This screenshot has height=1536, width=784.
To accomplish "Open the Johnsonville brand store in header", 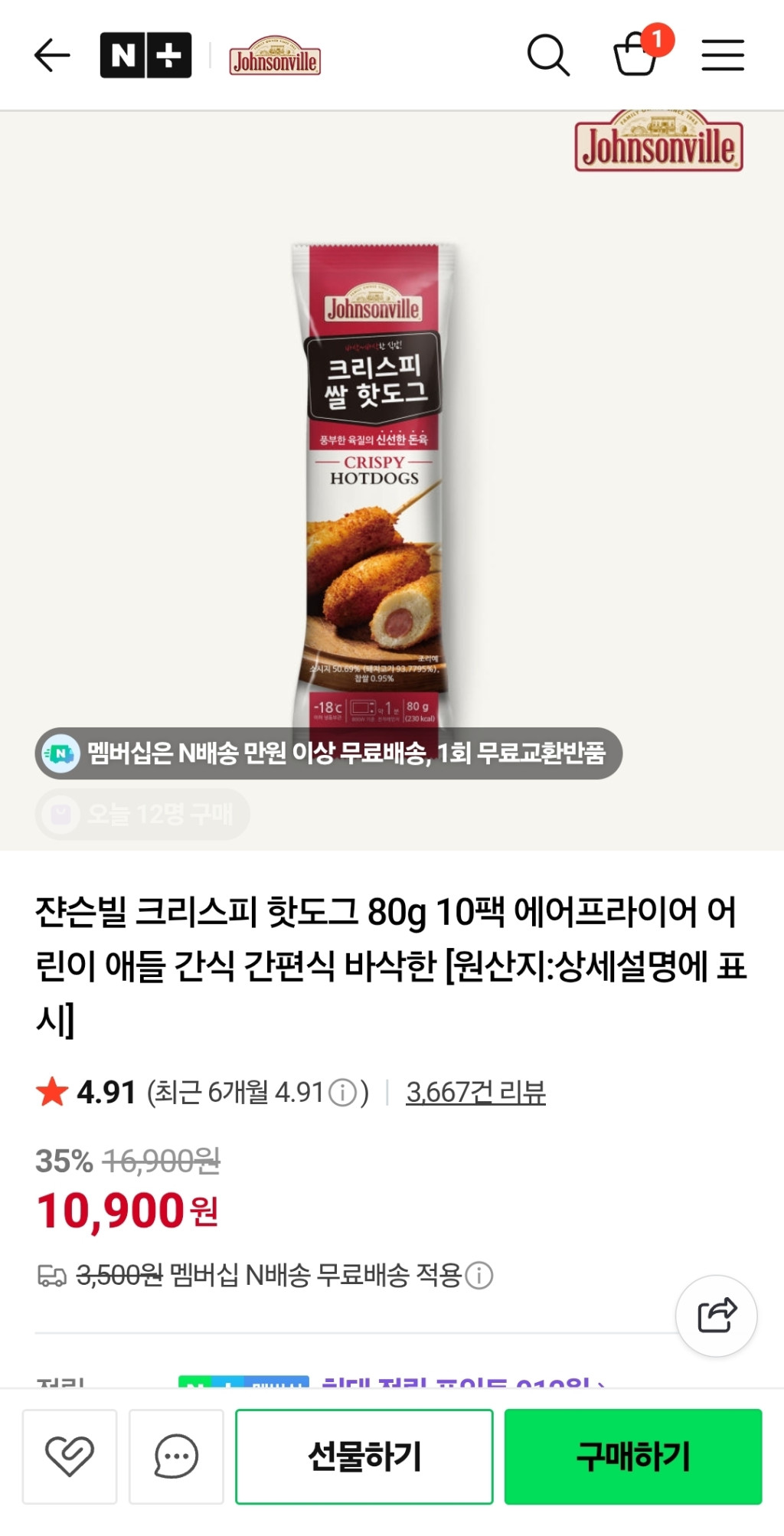I will click(x=275, y=56).
